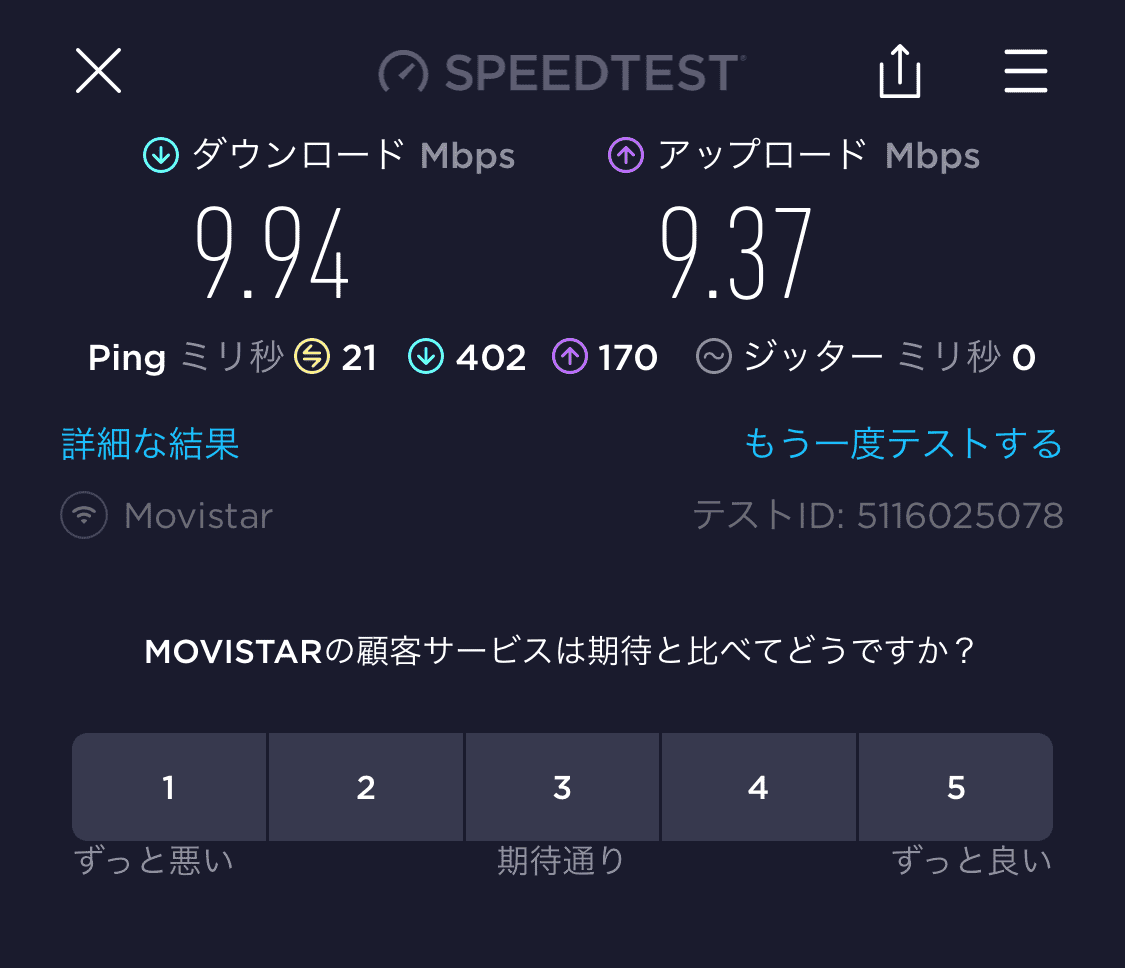Choose rating 3 期待通り
Image resolution: width=1125 pixels, height=968 pixels.
(562, 788)
